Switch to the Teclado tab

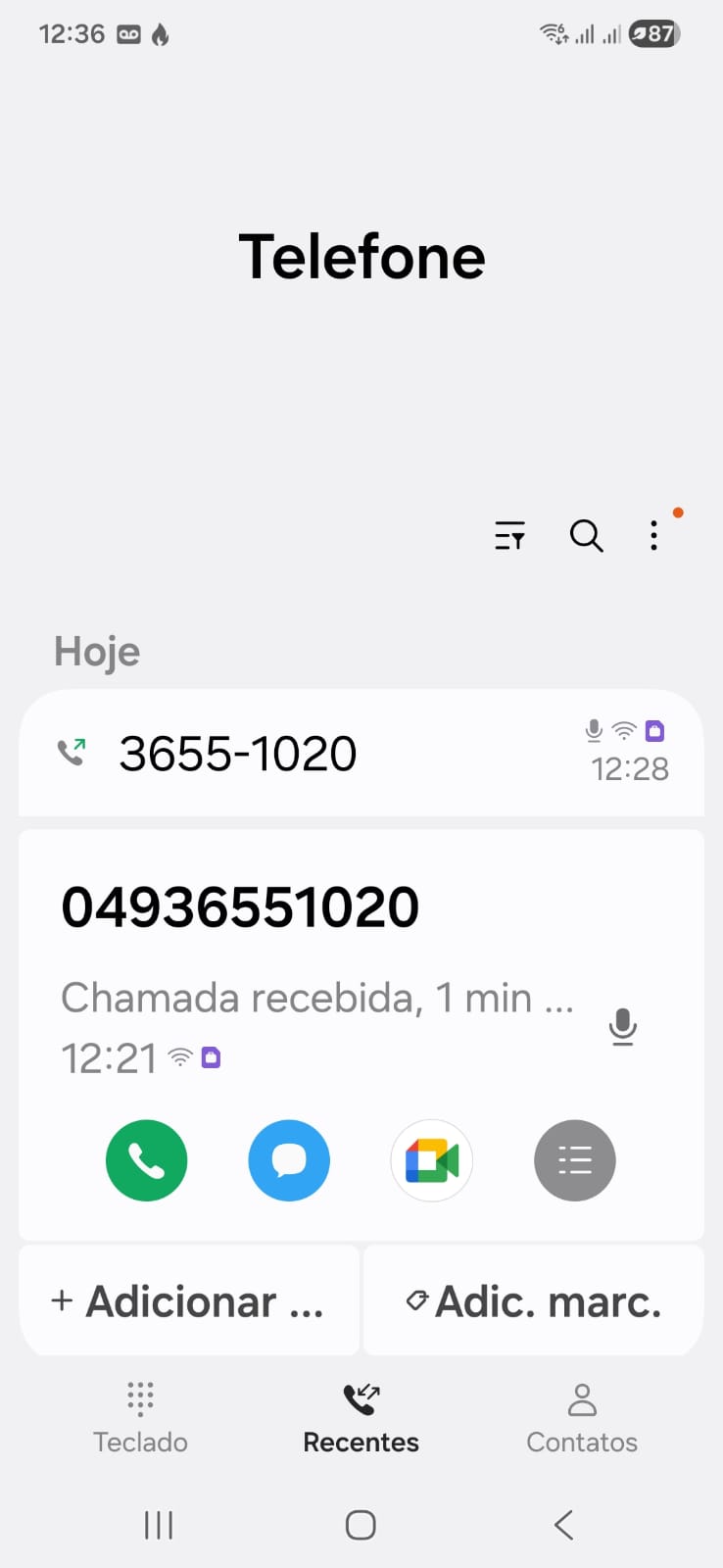141,1417
